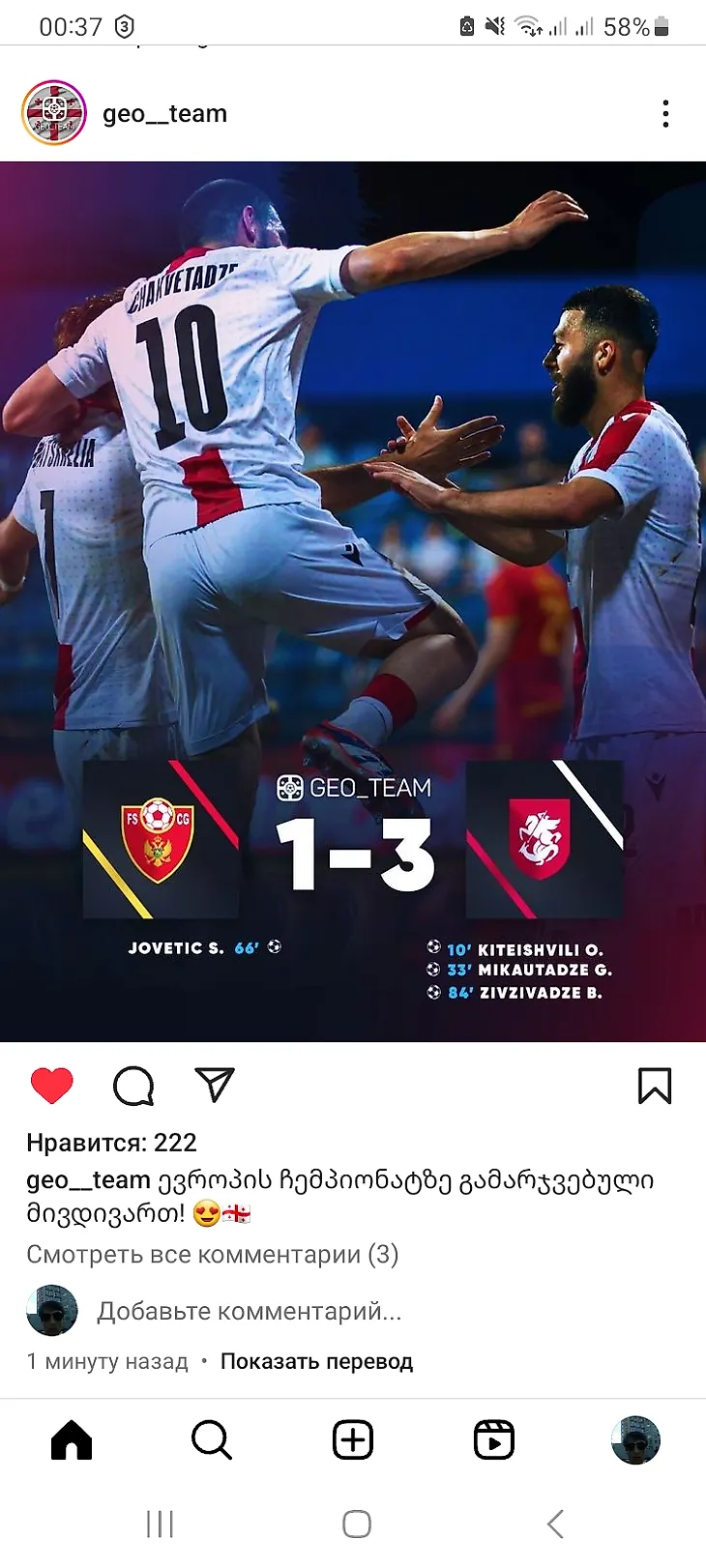
Task: Tap Показать перевод to translate the caption
Action: pyautogui.click(x=316, y=1361)
